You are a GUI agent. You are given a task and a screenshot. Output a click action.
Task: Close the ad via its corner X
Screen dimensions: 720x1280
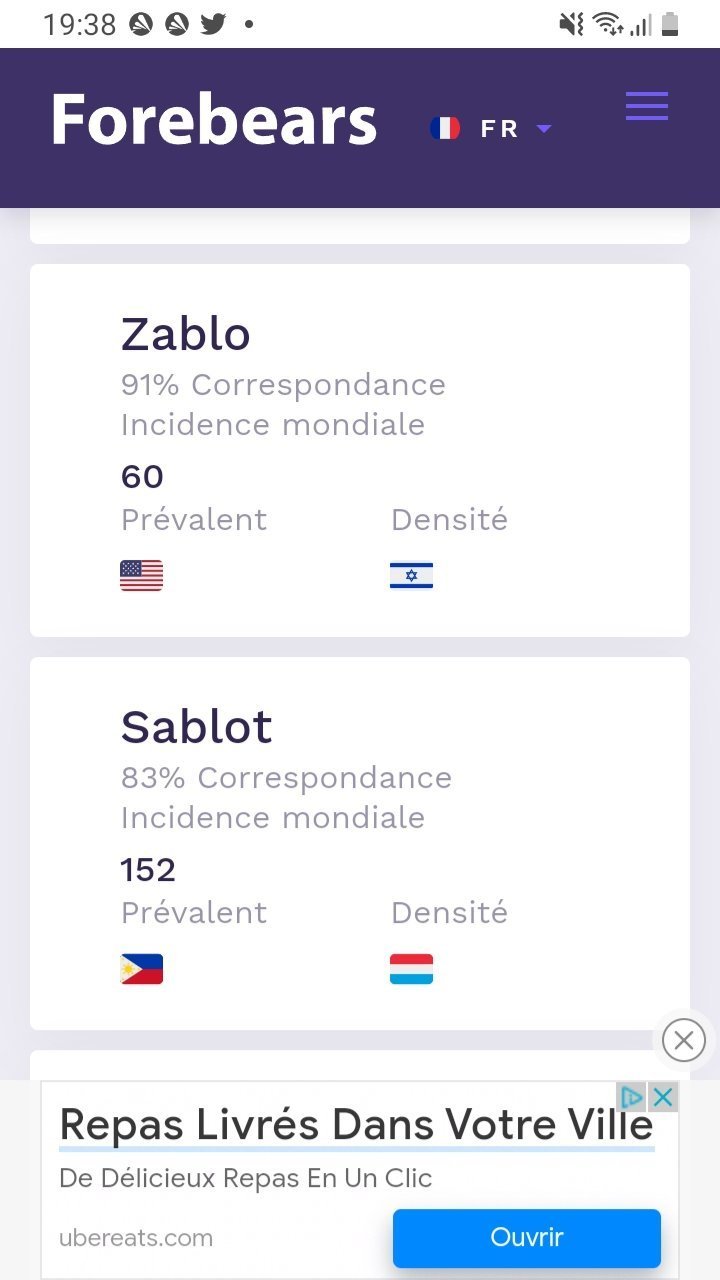click(663, 1097)
